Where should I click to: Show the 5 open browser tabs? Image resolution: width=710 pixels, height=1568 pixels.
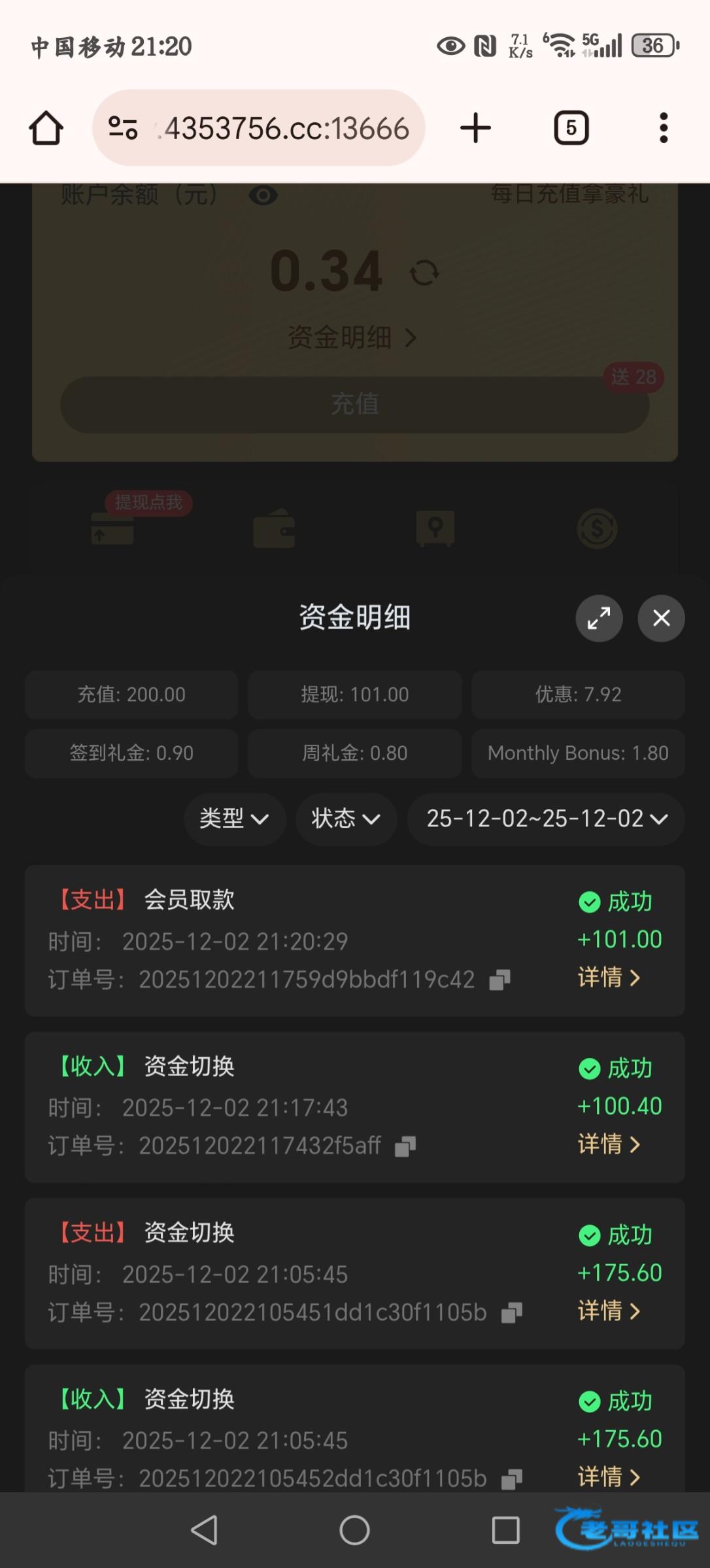[571, 128]
